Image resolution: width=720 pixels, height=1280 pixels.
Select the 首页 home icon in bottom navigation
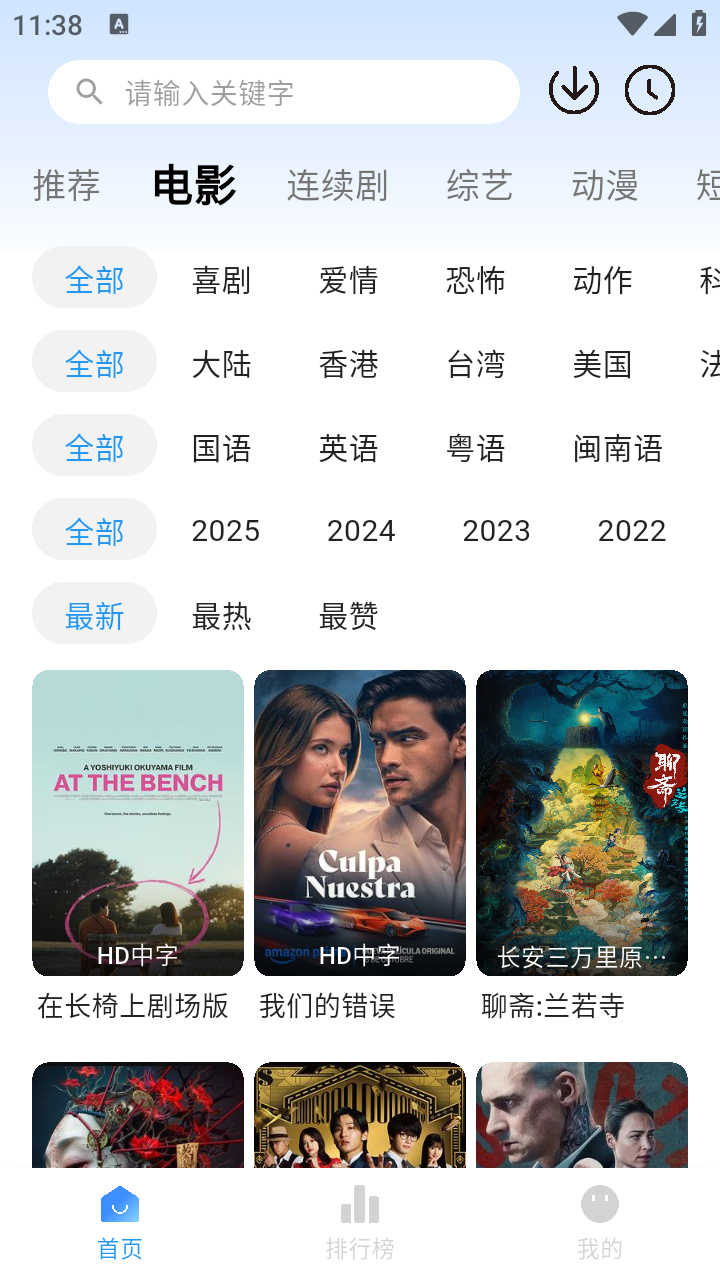pos(120,1207)
